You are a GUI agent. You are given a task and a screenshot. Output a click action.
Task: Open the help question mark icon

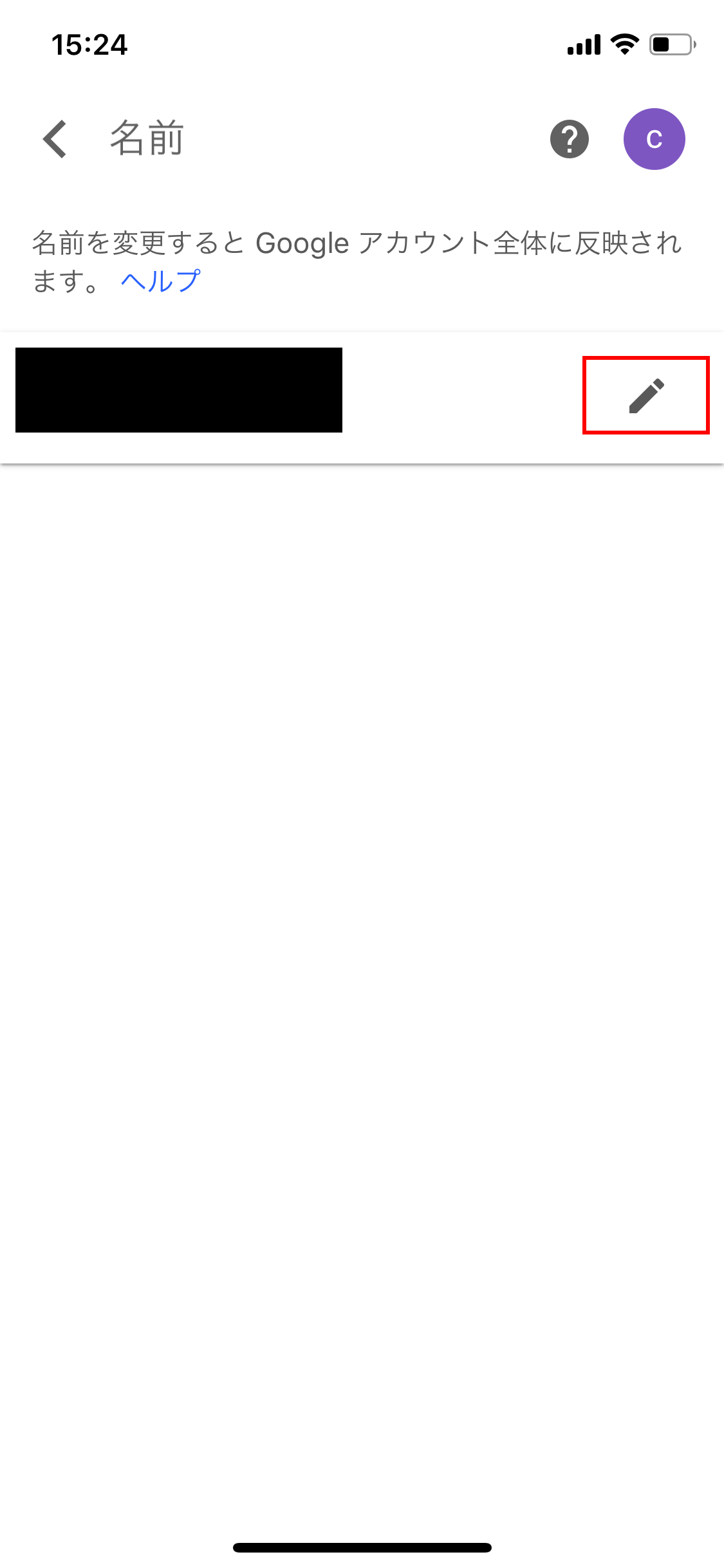570,139
